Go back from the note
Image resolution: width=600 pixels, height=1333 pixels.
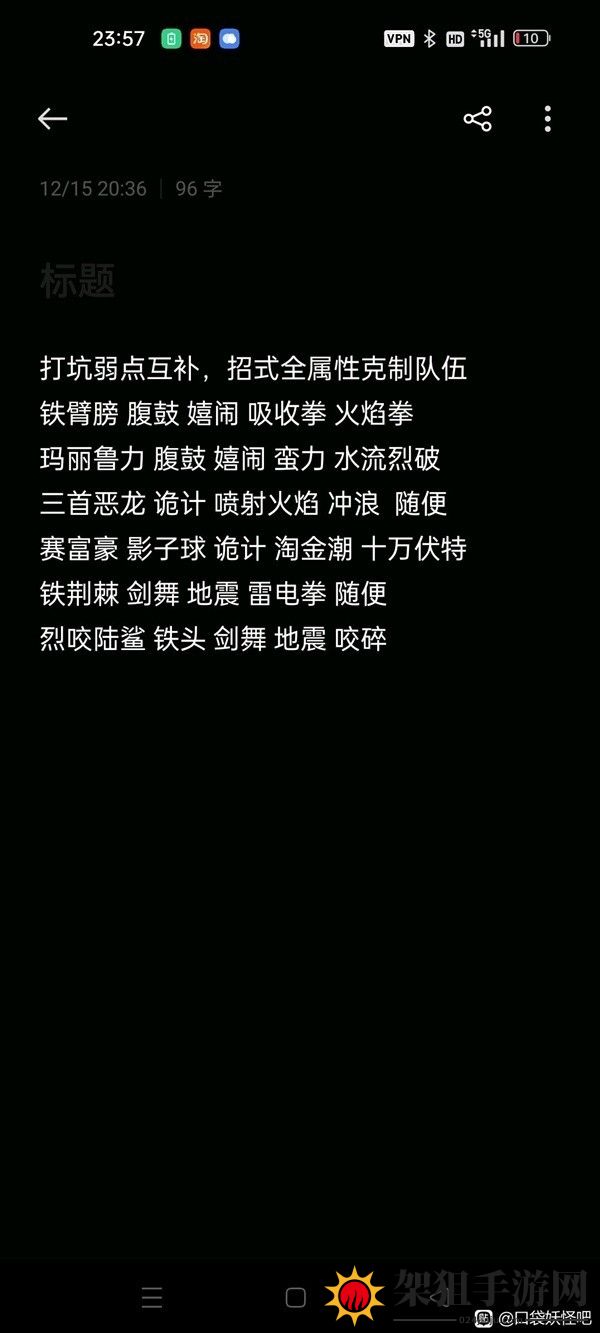52,119
